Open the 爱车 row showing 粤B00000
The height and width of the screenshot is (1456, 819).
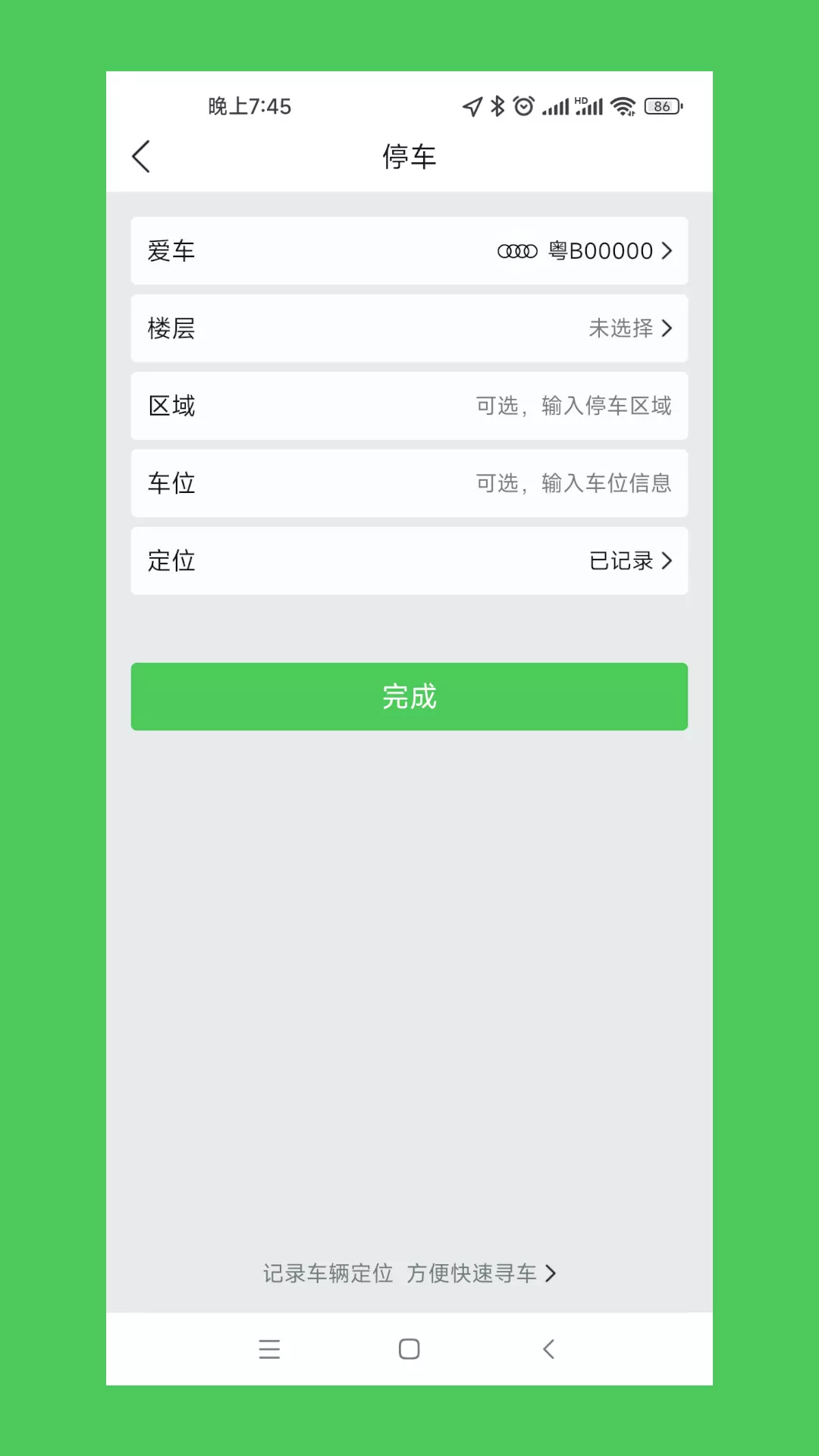point(409,251)
